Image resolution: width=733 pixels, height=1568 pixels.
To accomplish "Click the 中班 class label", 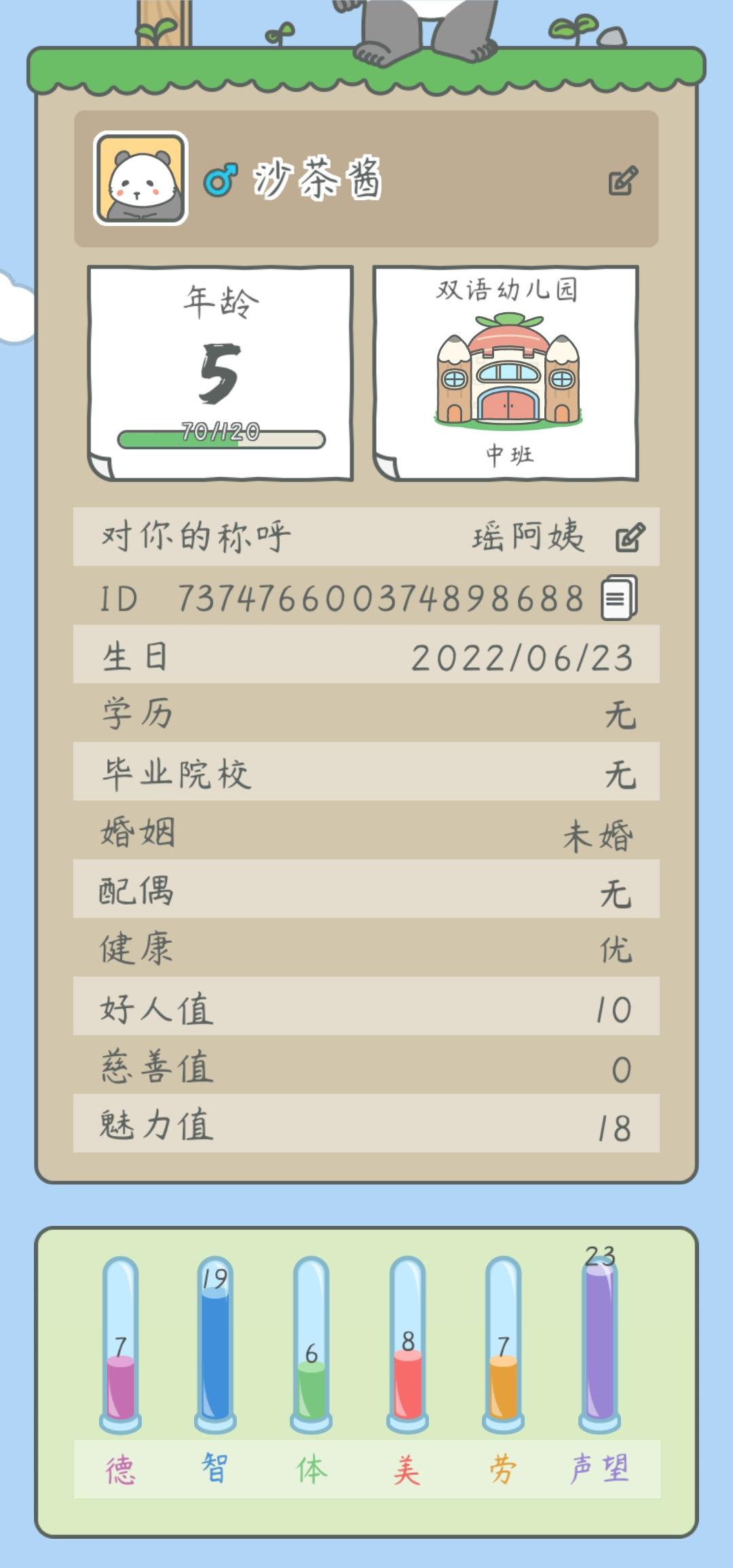I will pyautogui.click(x=510, y=455).
